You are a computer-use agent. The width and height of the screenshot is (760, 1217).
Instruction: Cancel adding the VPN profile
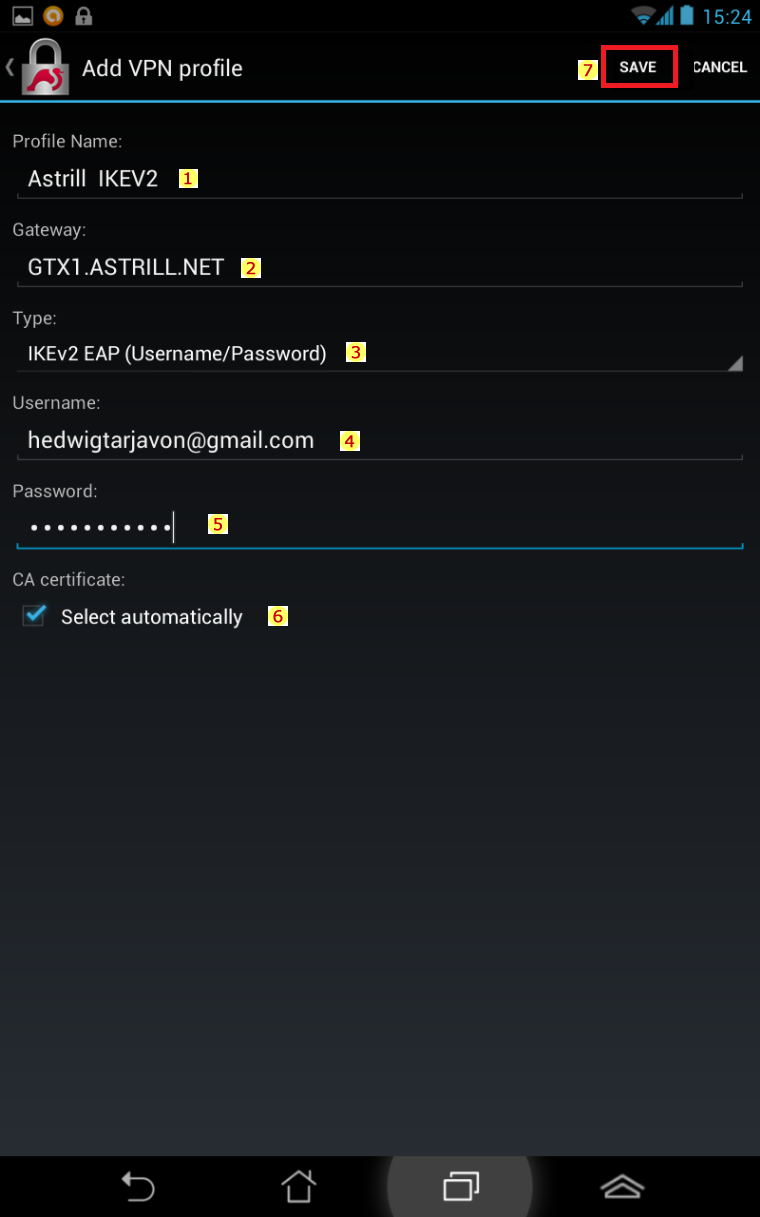[x=719, y=67]
